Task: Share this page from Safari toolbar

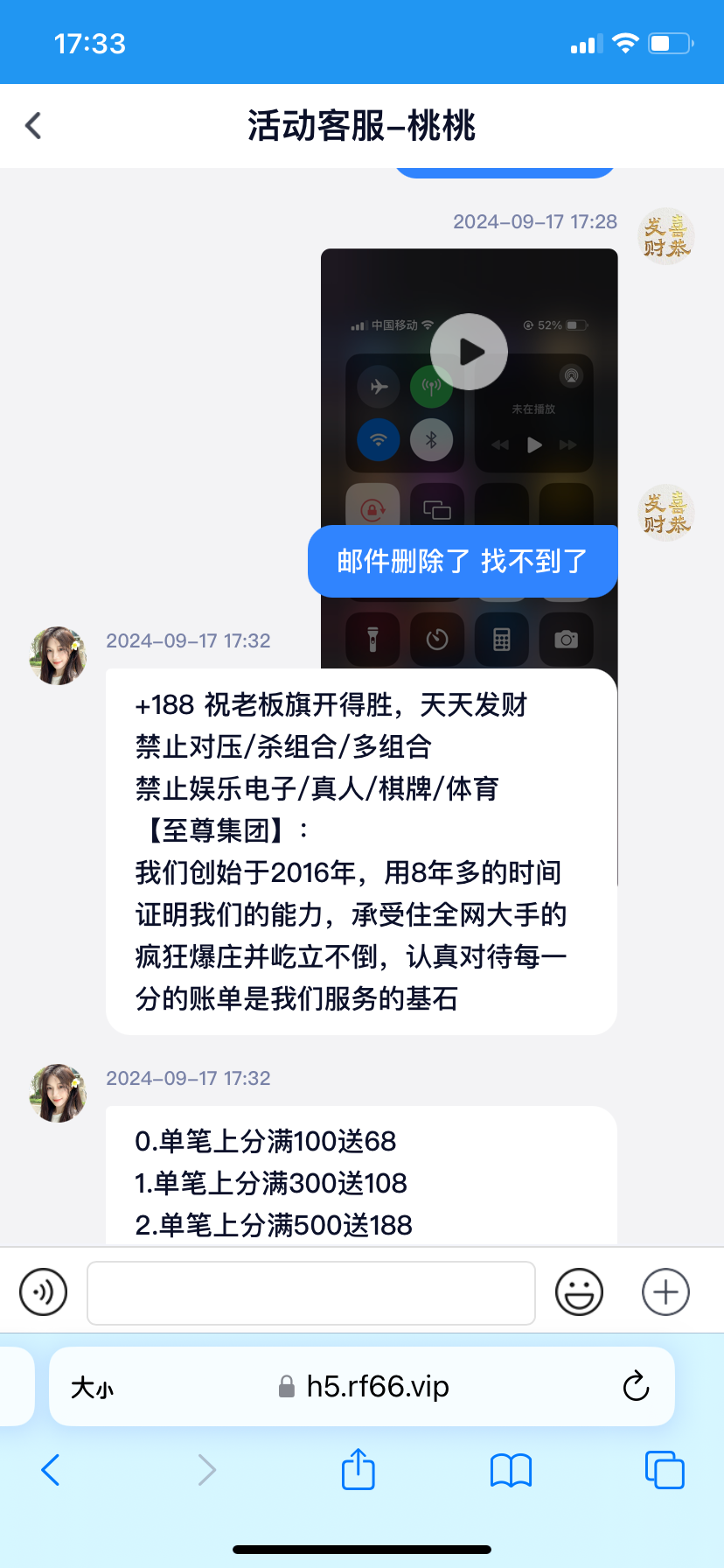Action: point(358,1469)
